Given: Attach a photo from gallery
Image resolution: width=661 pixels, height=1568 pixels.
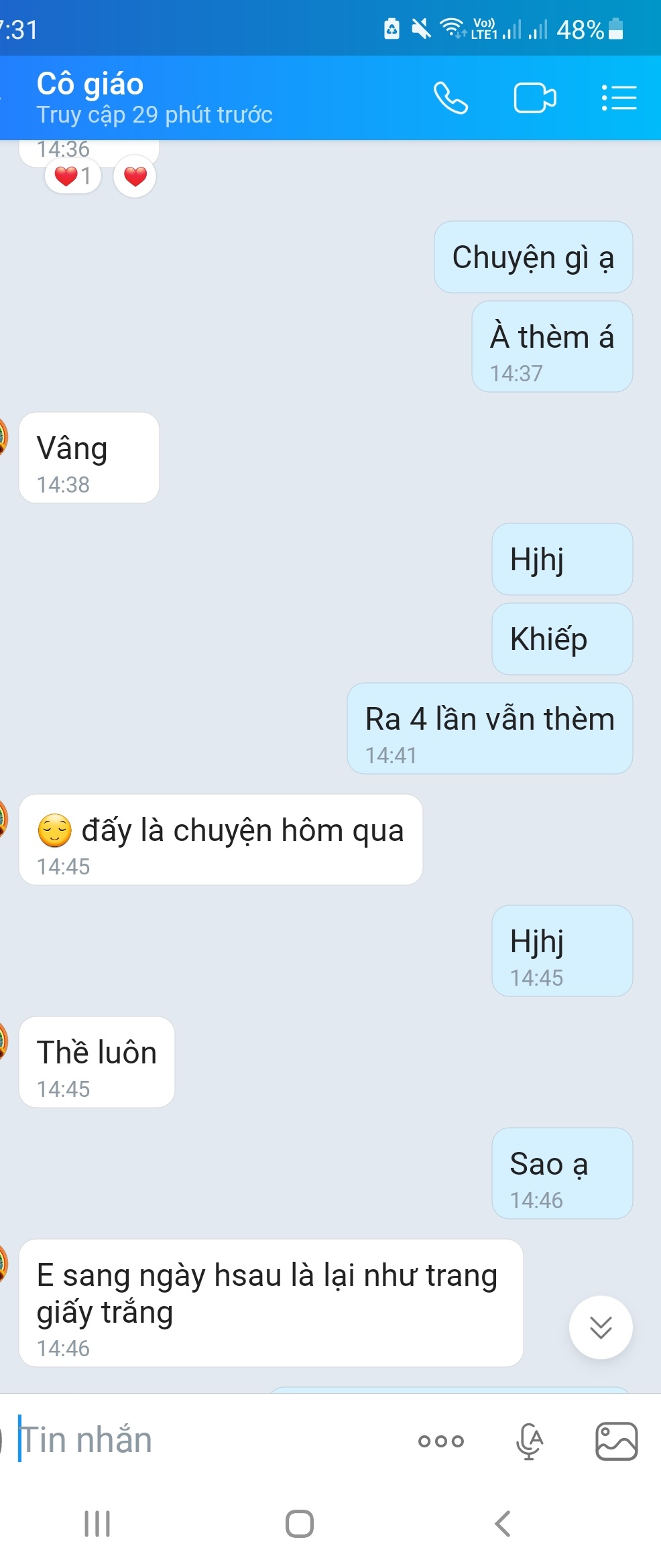Looking at the screenshot, I should click(x=616, y=1441).
